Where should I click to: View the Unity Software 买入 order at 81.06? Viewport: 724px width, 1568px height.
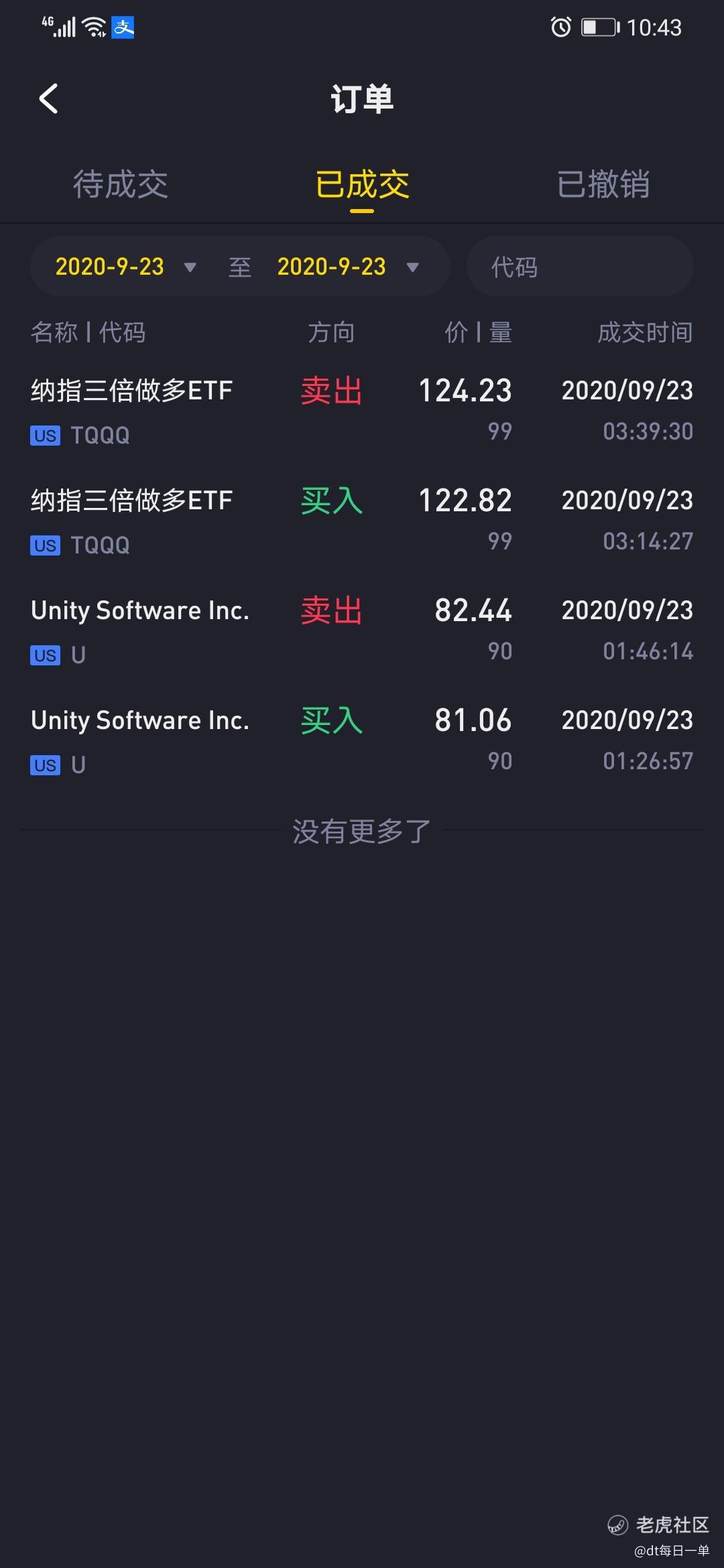(x=362, y=740)
